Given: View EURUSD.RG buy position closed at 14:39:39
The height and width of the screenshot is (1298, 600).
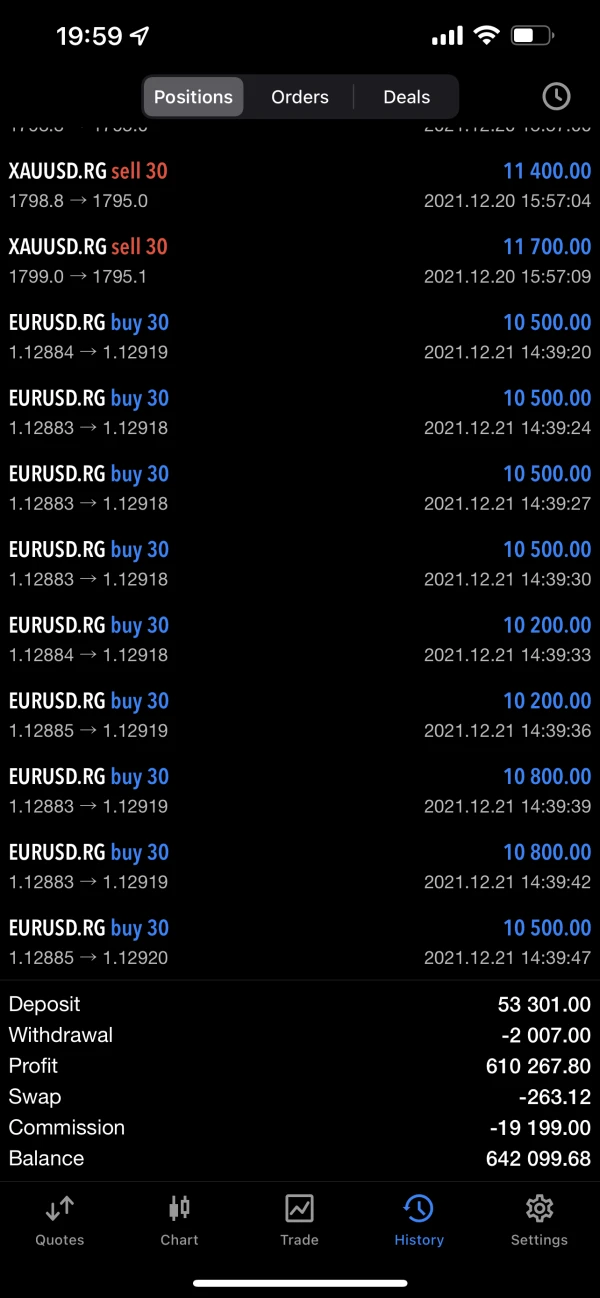Looking at the screenshot, I should pos(300,791).
